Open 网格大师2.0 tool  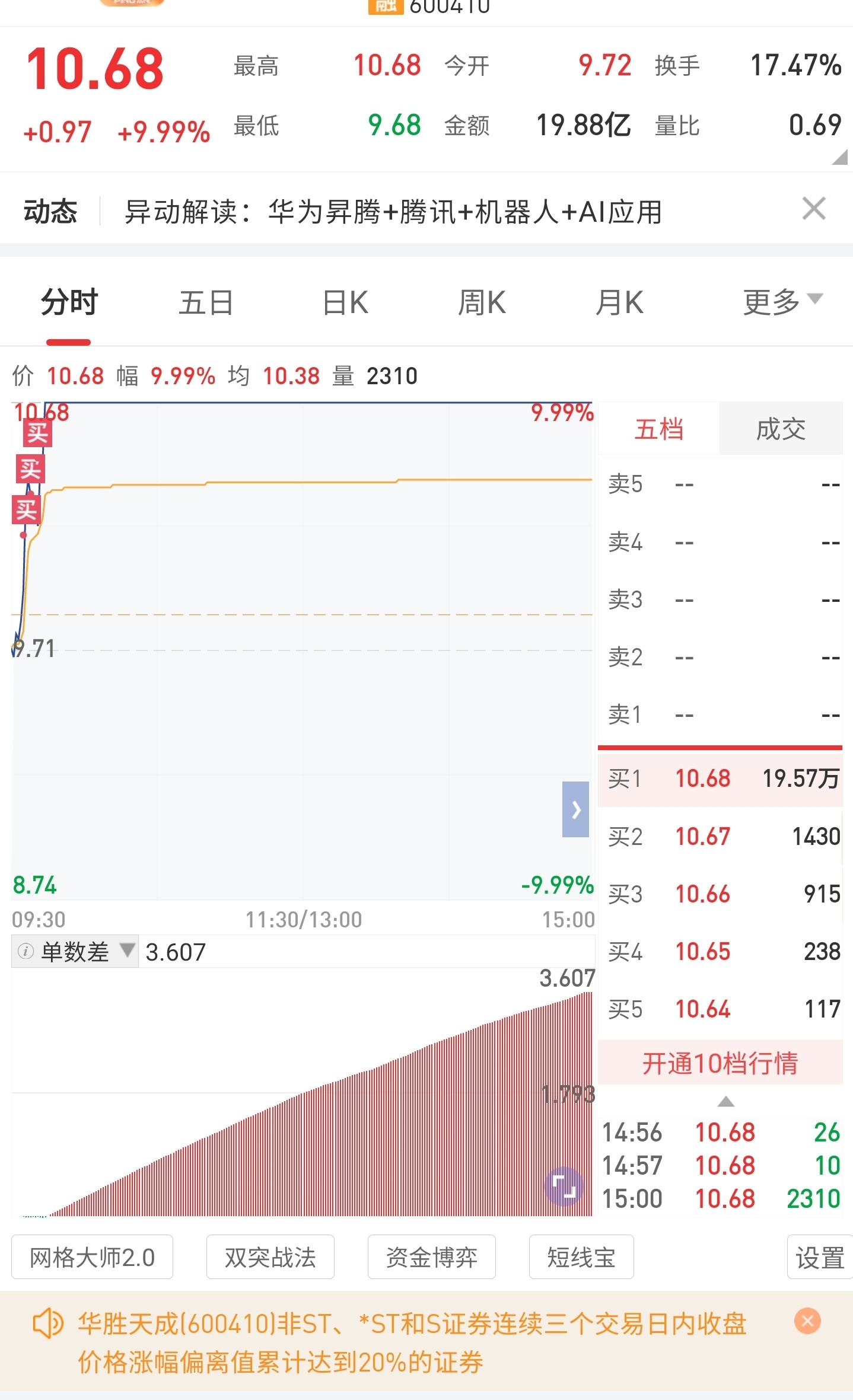pyautogui.click(x=92, y=1257)
